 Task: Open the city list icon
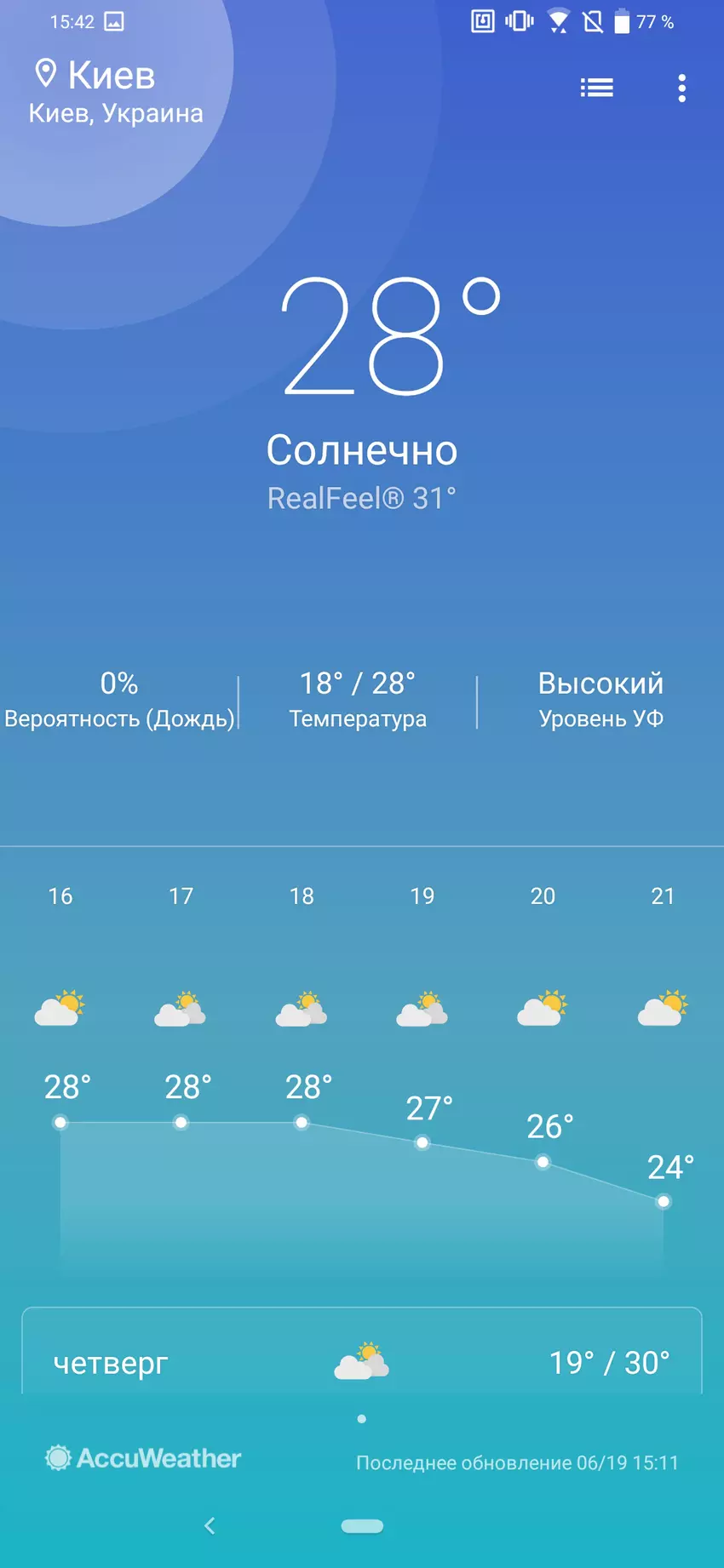click(596, 88)
